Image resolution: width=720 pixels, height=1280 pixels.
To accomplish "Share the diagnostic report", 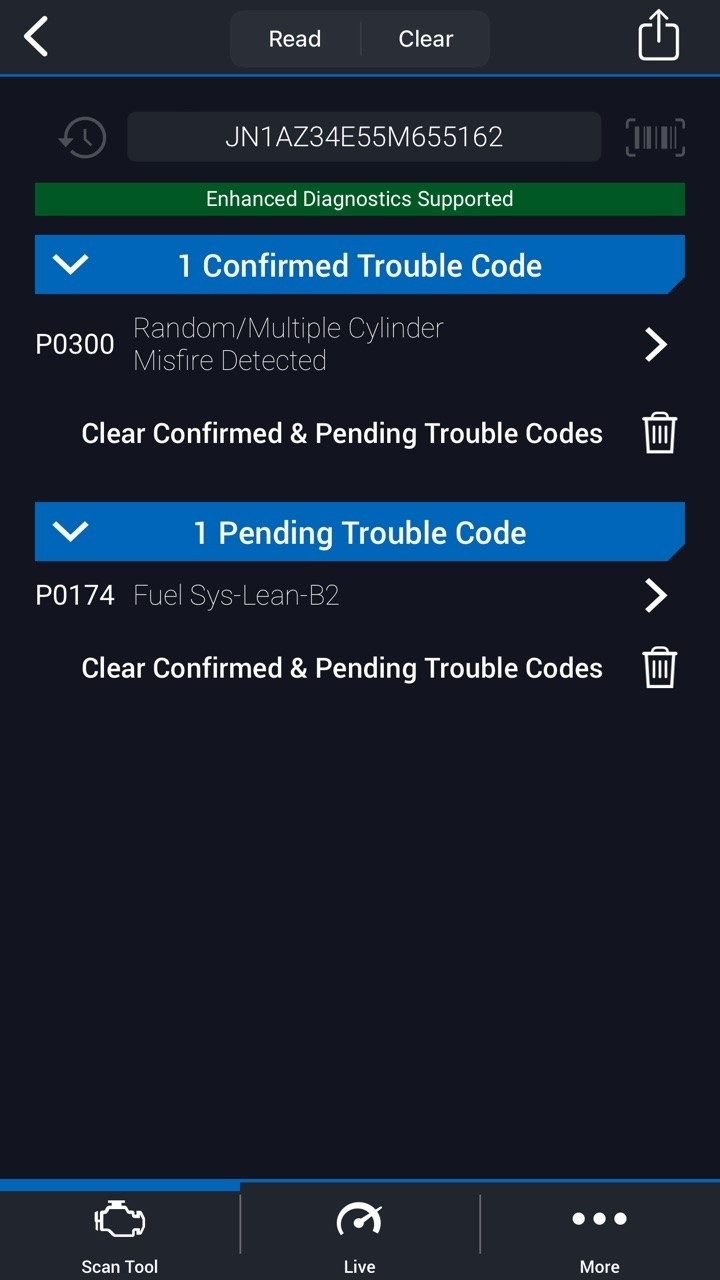I will coord(658,36).
